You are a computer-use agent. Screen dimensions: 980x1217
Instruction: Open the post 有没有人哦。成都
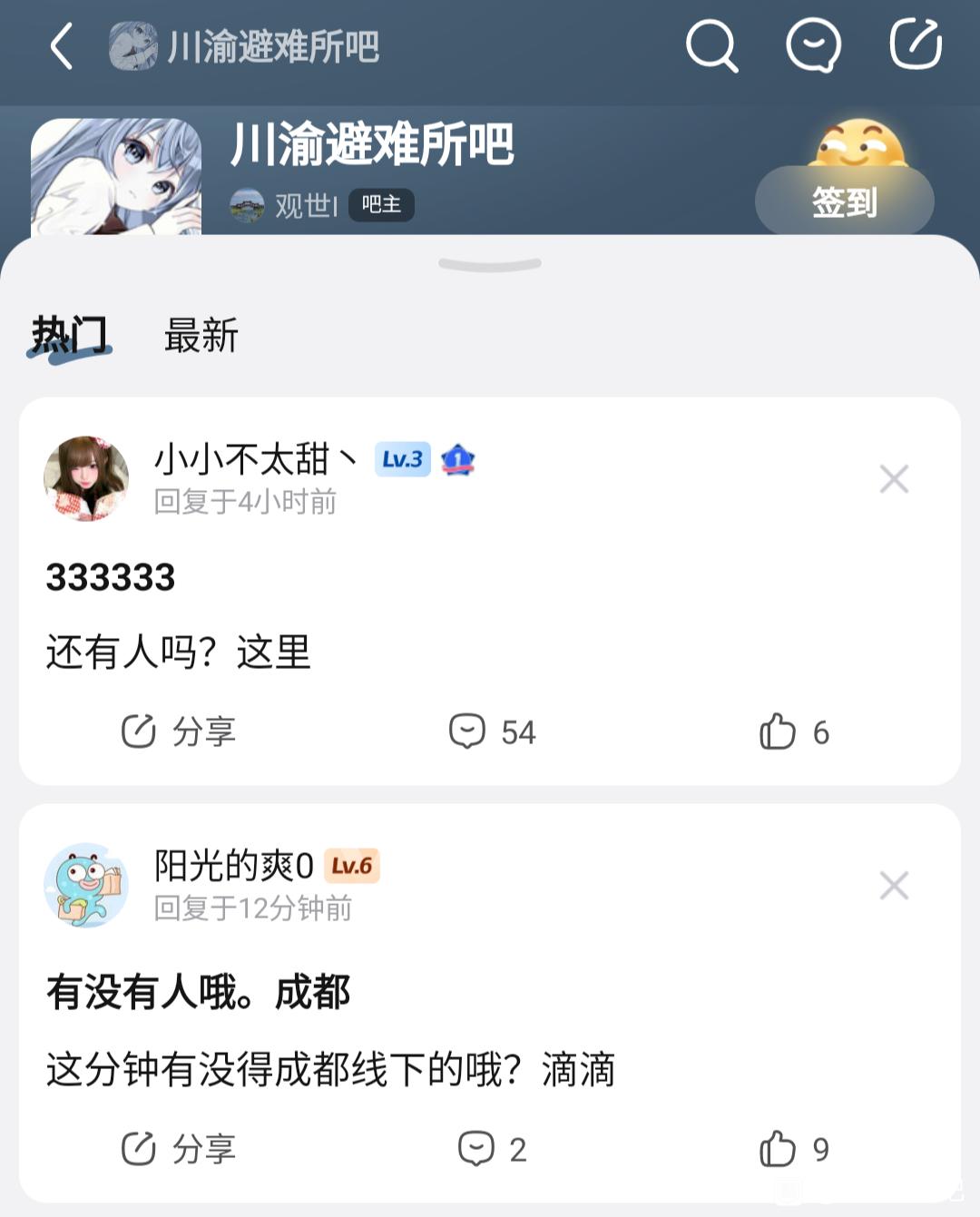pyautogui.click(x=198, y=992)
